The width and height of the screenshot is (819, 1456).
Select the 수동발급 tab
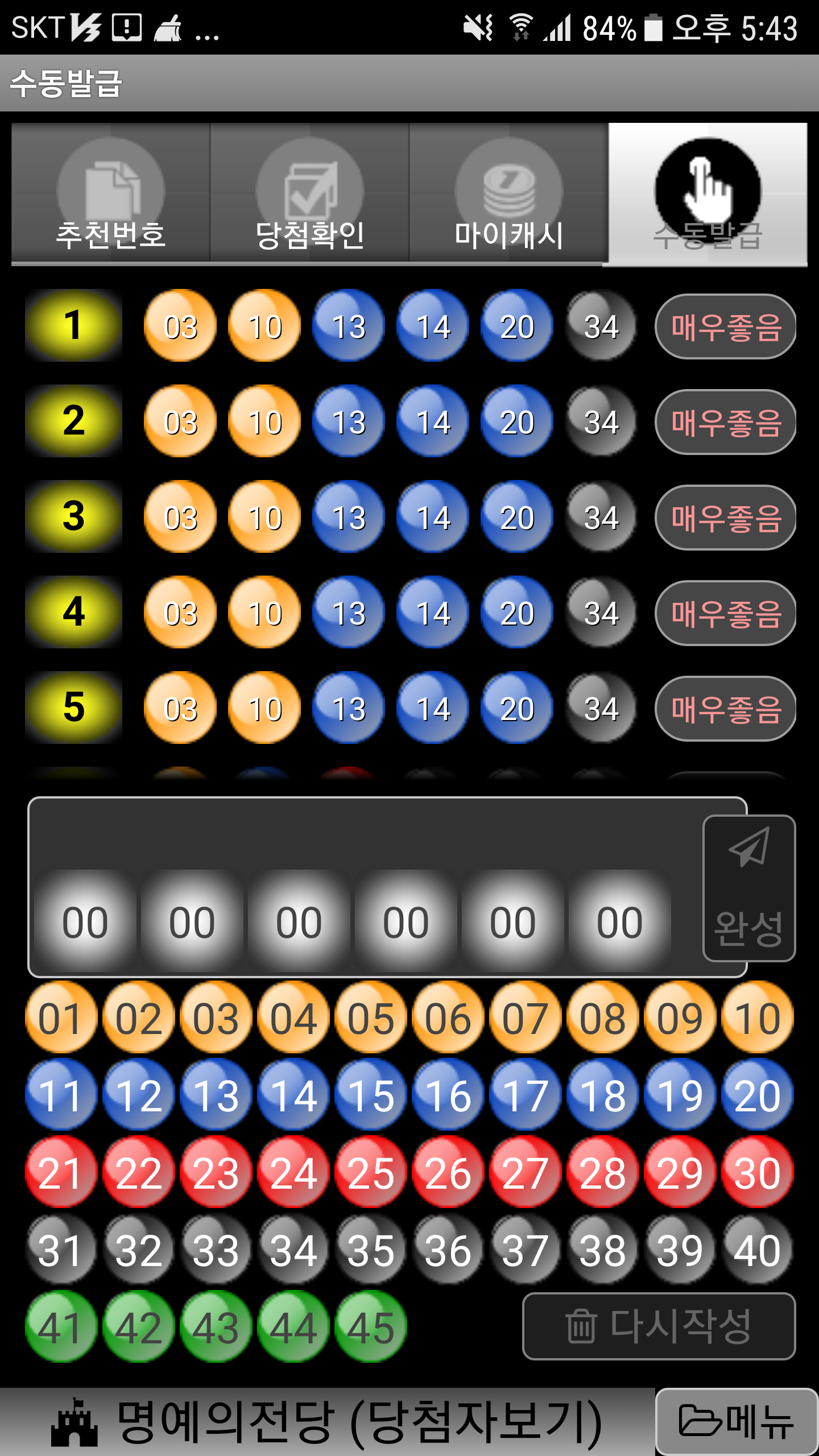pos(708,193)
